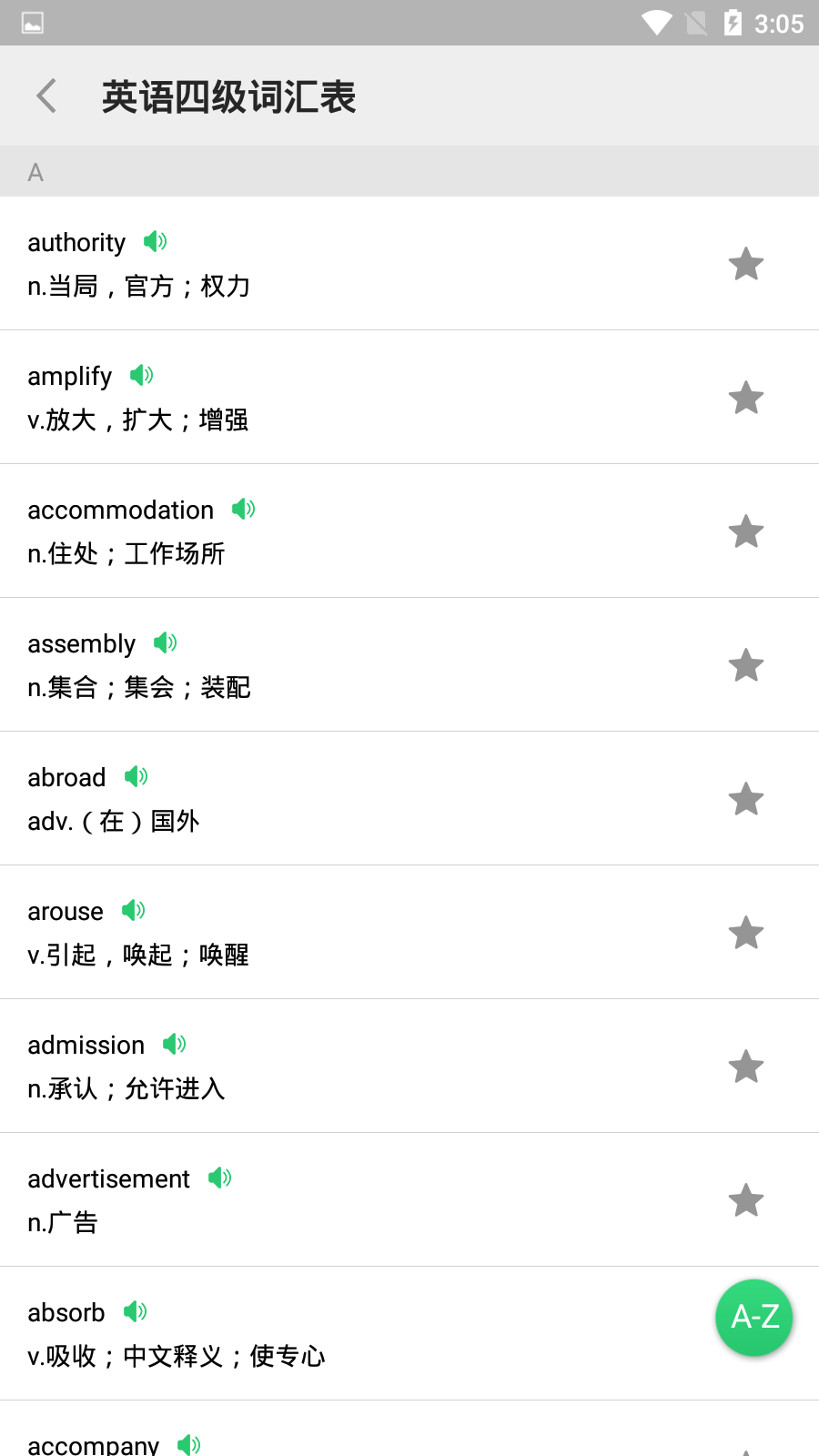
Task: Listen to the word abroad
Action: [x=136, y=776]
